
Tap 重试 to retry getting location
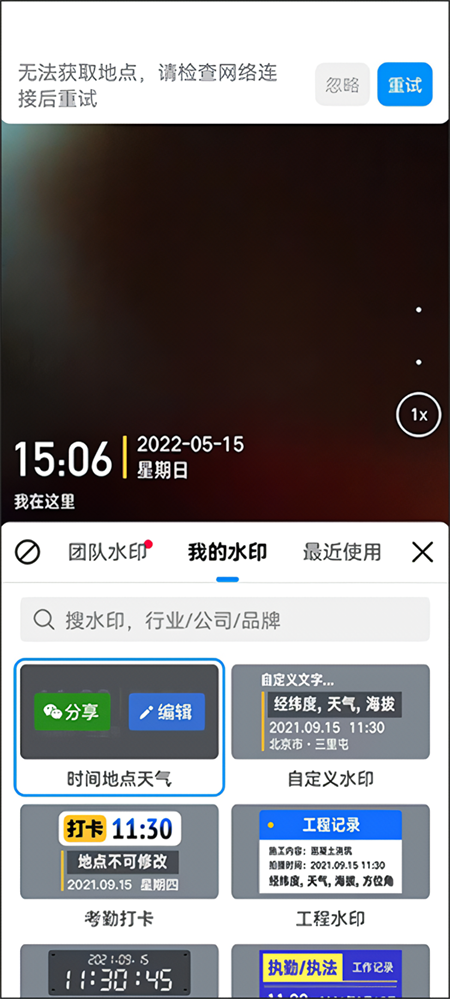point(405,84)
